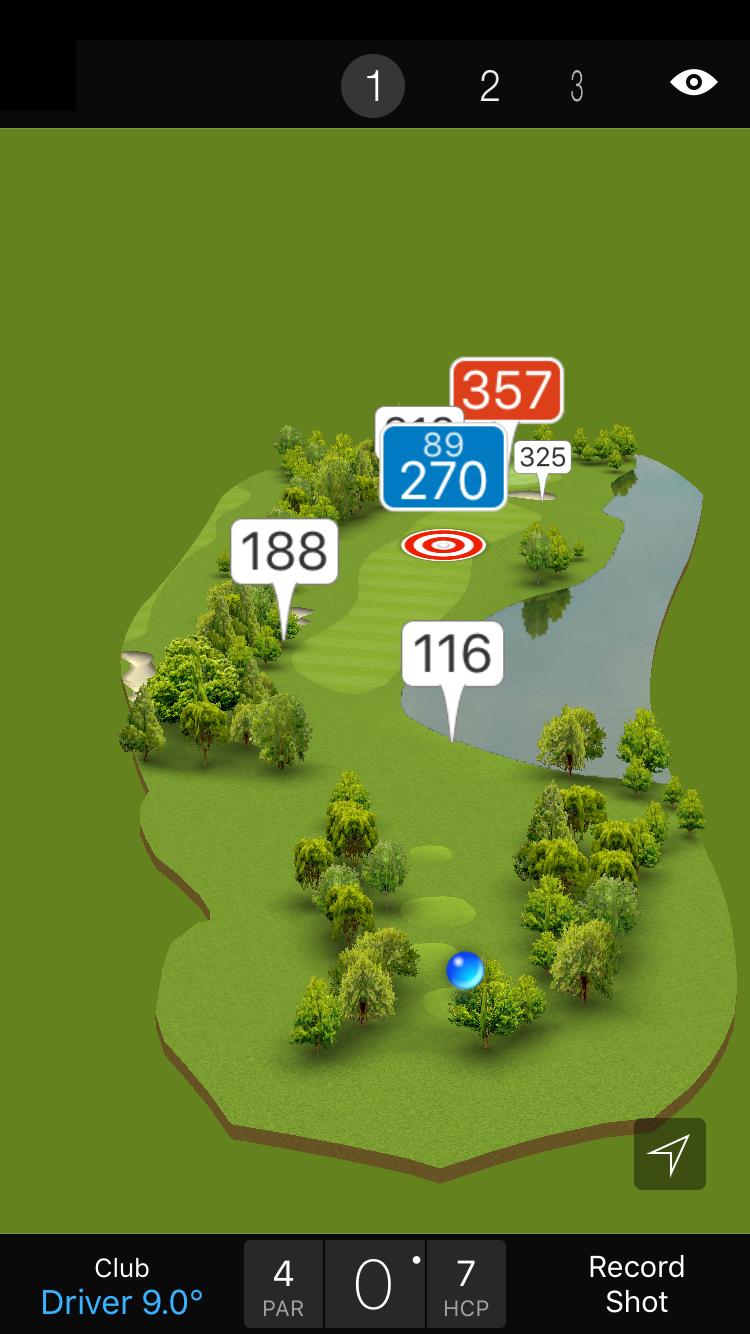Open the score box showing 0
750x1334 pixels.
(x=374, y=1285)
